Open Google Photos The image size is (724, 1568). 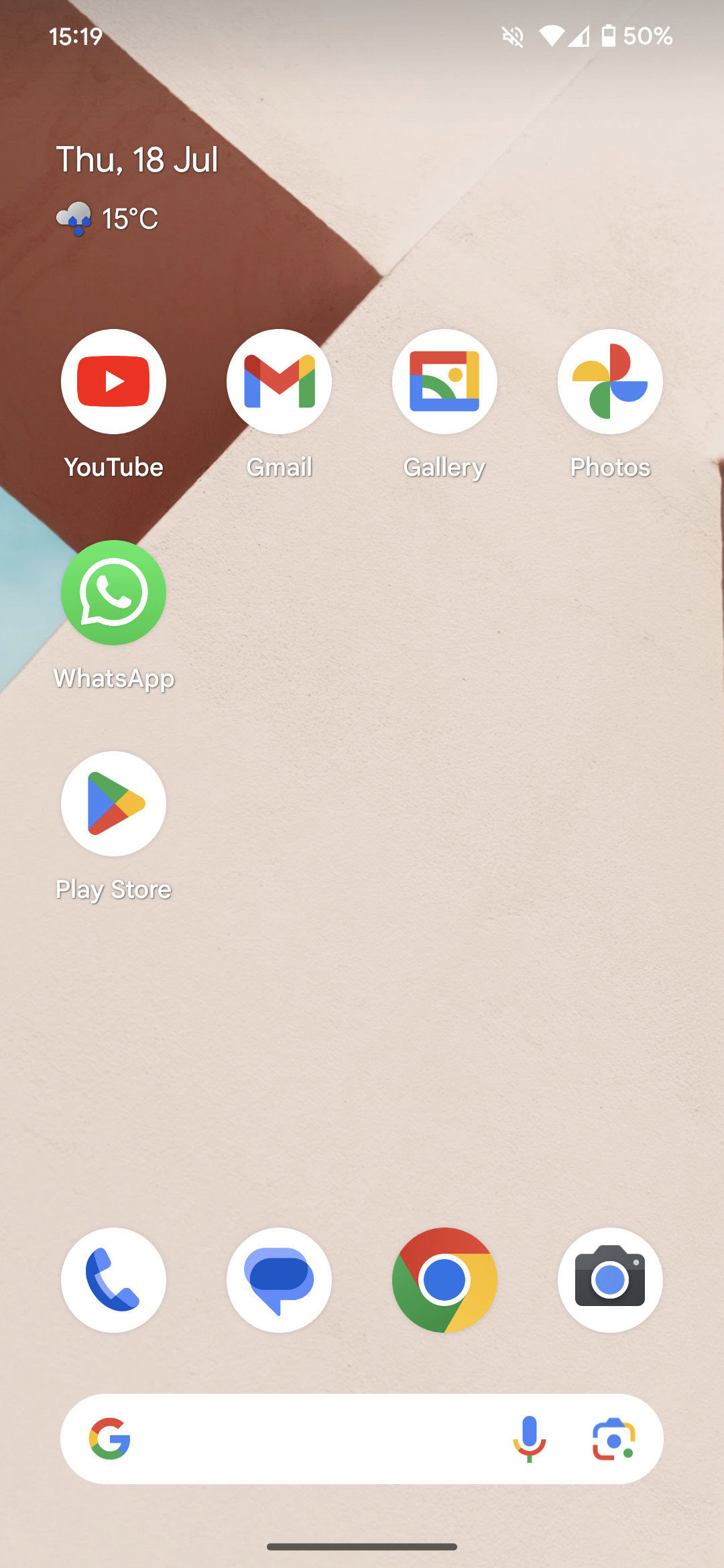point(610,381)
